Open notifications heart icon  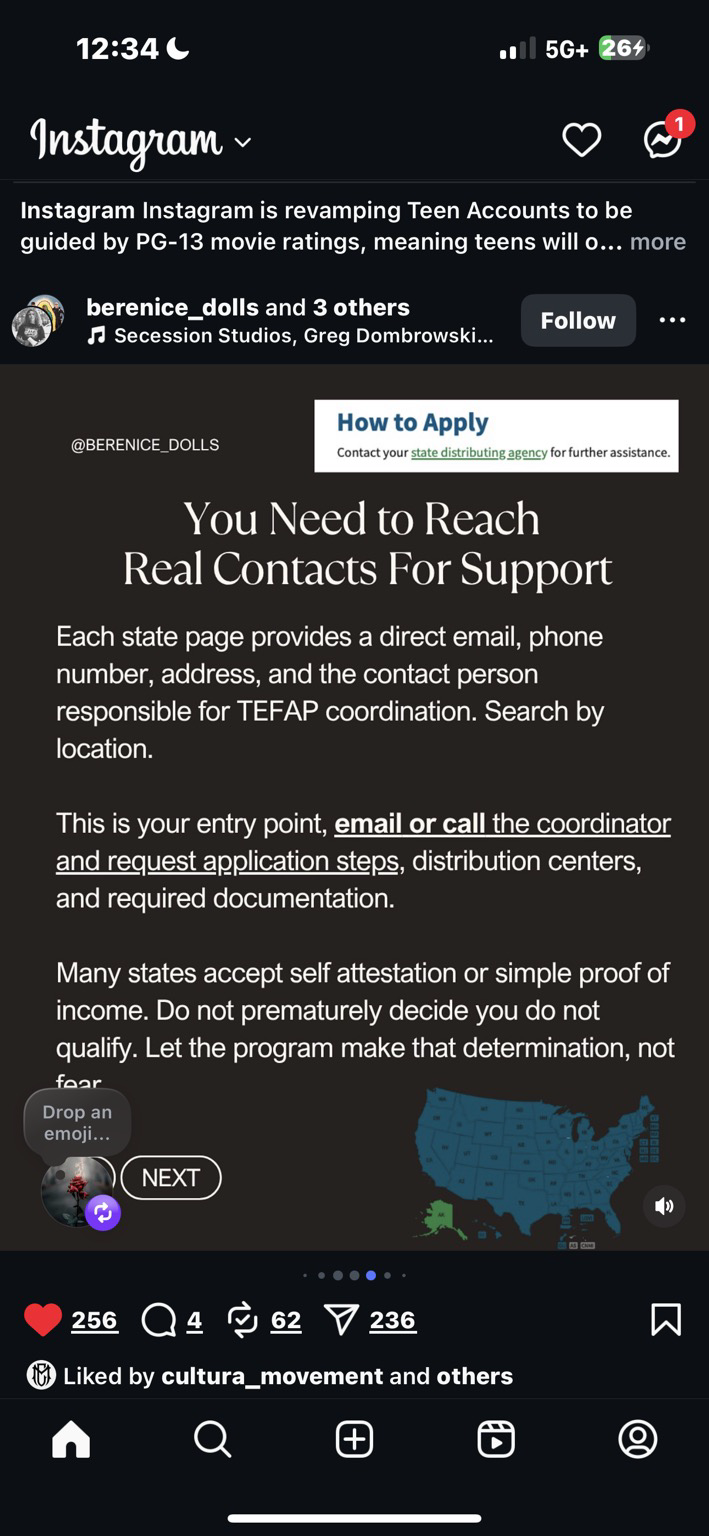[581, 140]
